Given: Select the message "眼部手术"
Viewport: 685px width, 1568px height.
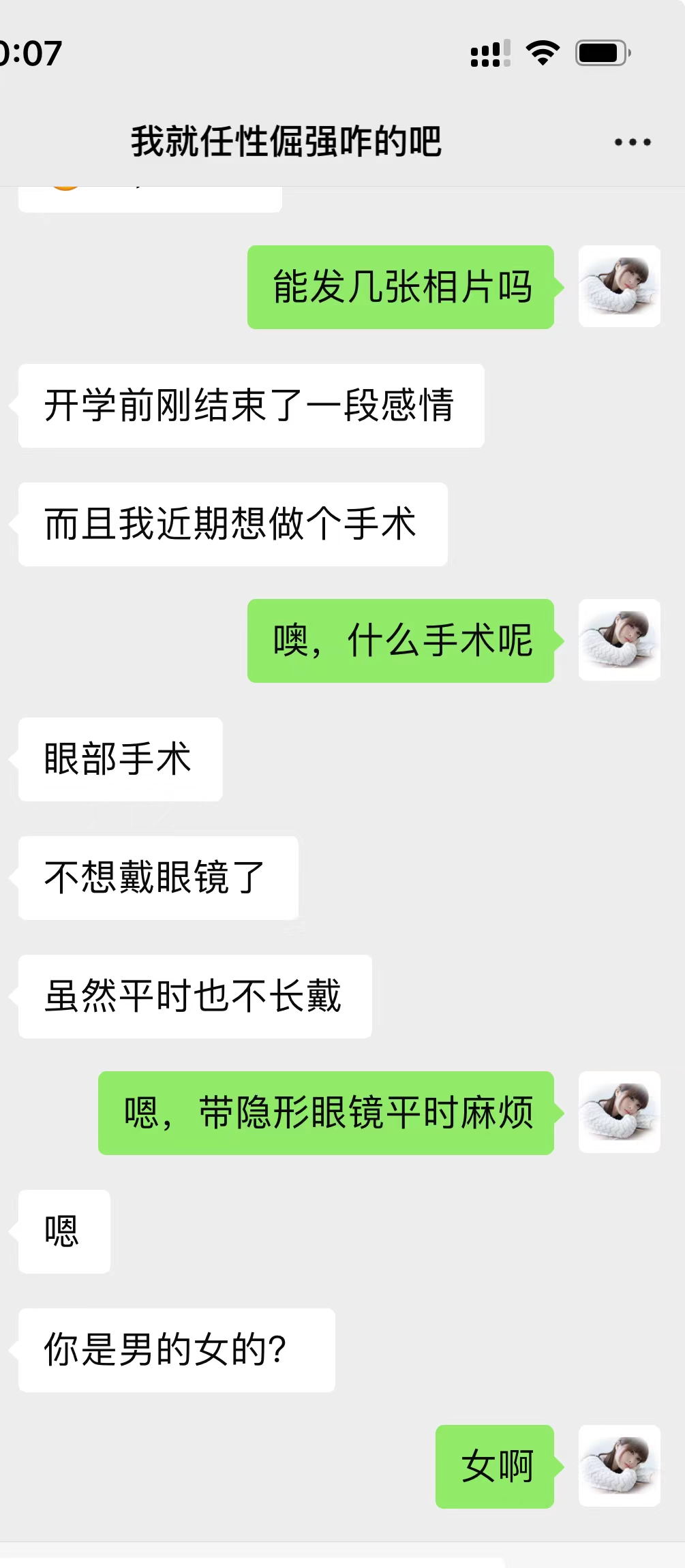Looking at the screenshot, I should pyautogui.click(x=119, y=758).
